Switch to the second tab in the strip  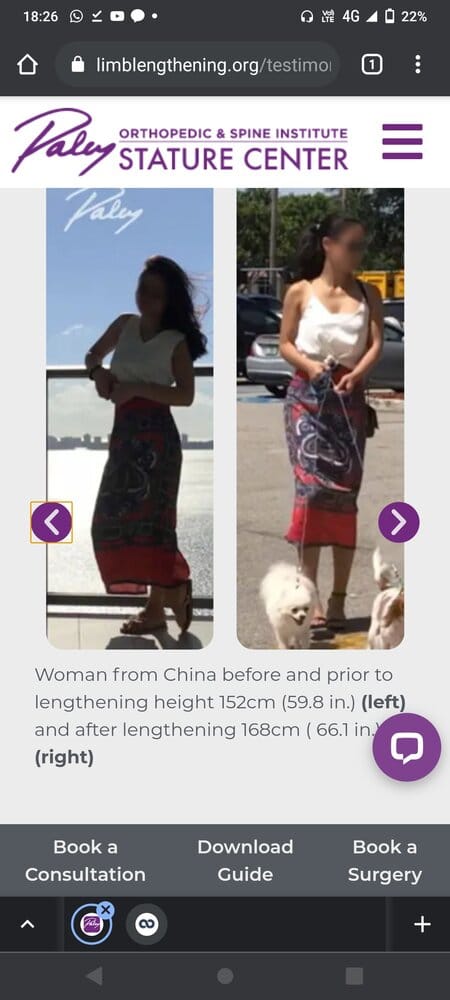(x=147, y=924)
